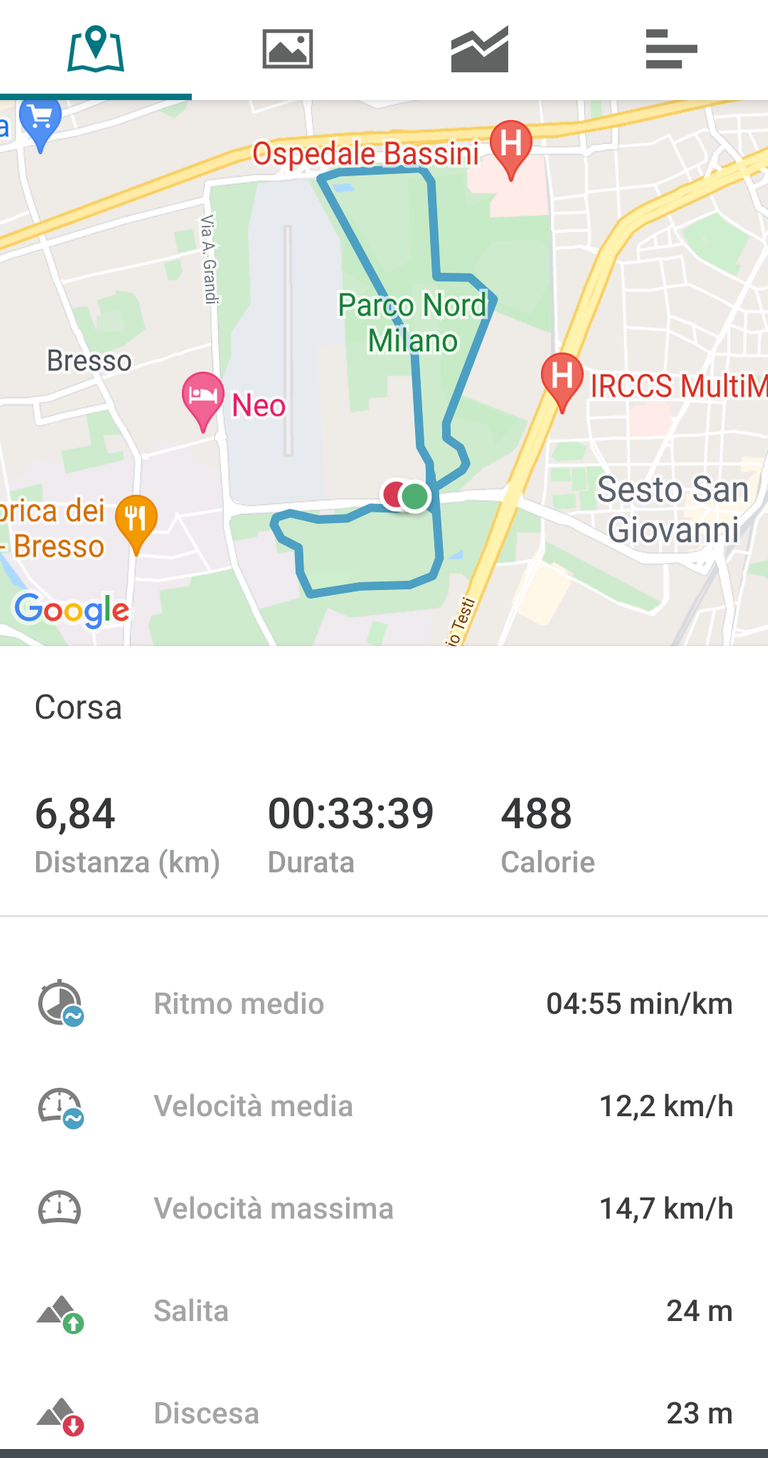The height and width of the screenshot is (1458, 768).
Task: Switch to the list details tab
Action: (672, 49)
